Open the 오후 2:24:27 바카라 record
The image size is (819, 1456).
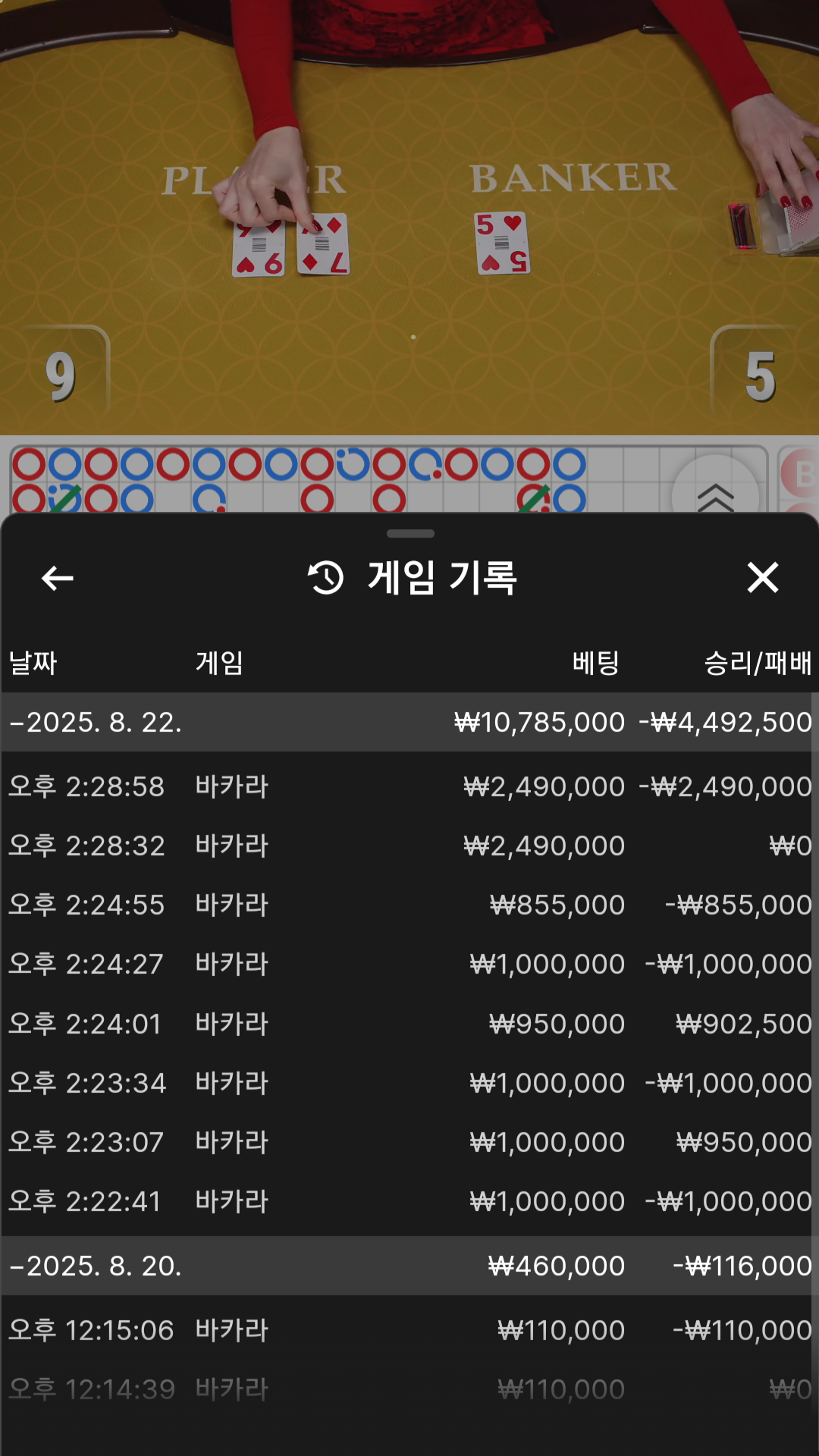tap(409, 964)
